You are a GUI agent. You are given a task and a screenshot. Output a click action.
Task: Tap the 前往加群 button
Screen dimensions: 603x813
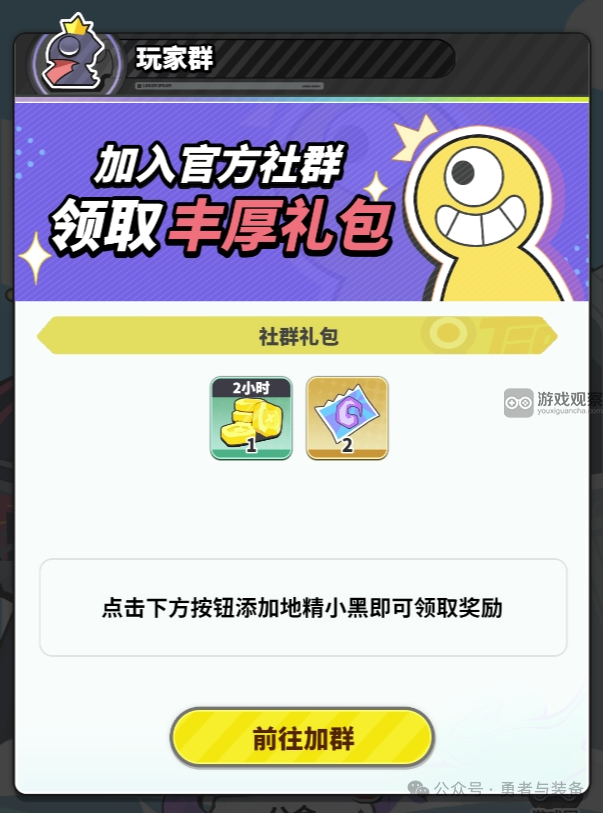[302, 739]
